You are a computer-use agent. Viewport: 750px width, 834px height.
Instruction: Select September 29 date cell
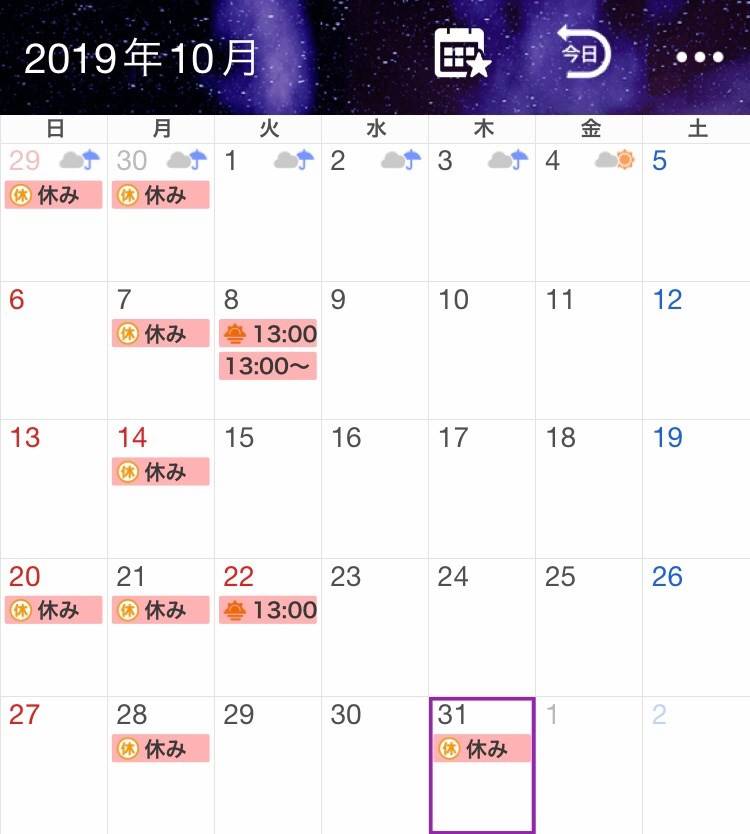(x=53, y=240)
